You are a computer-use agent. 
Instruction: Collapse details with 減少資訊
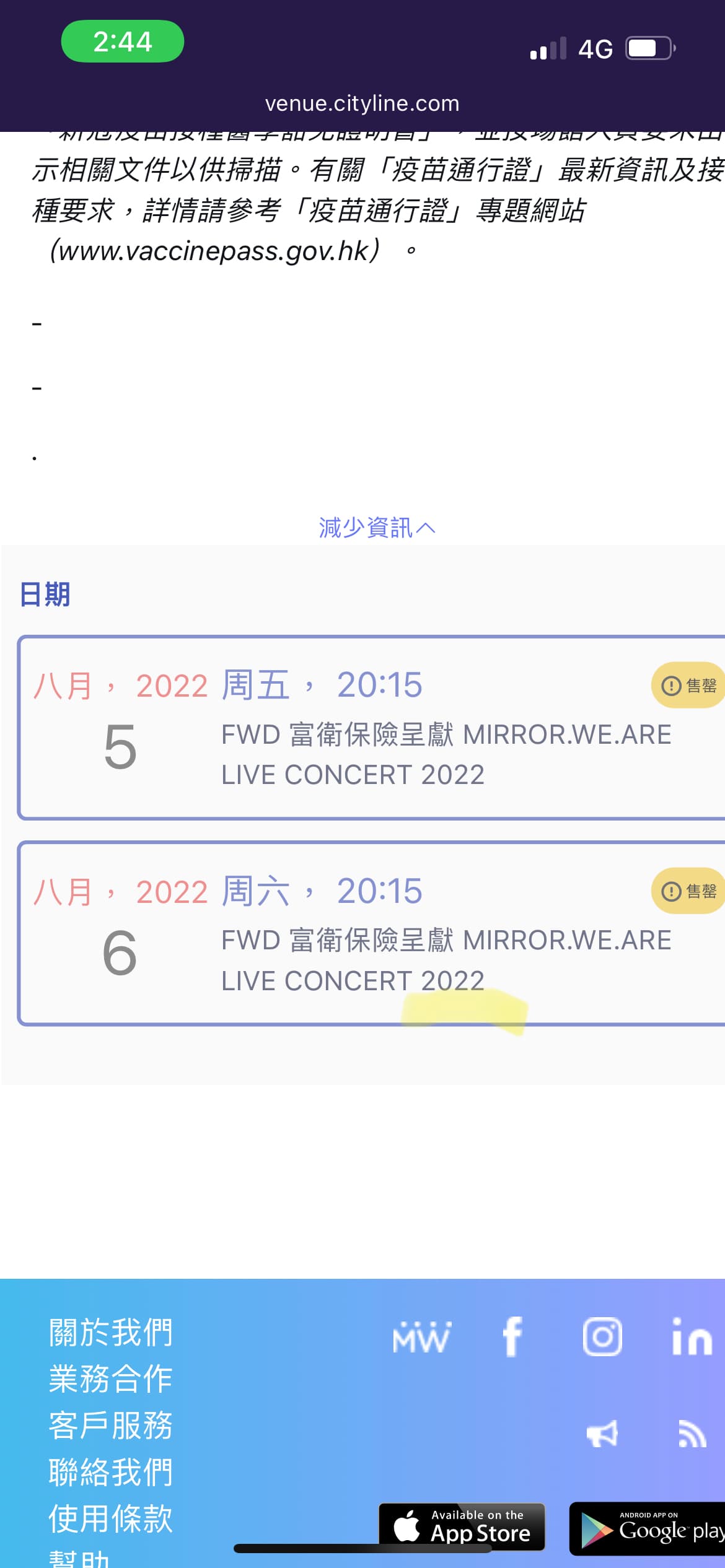(377, 528)
